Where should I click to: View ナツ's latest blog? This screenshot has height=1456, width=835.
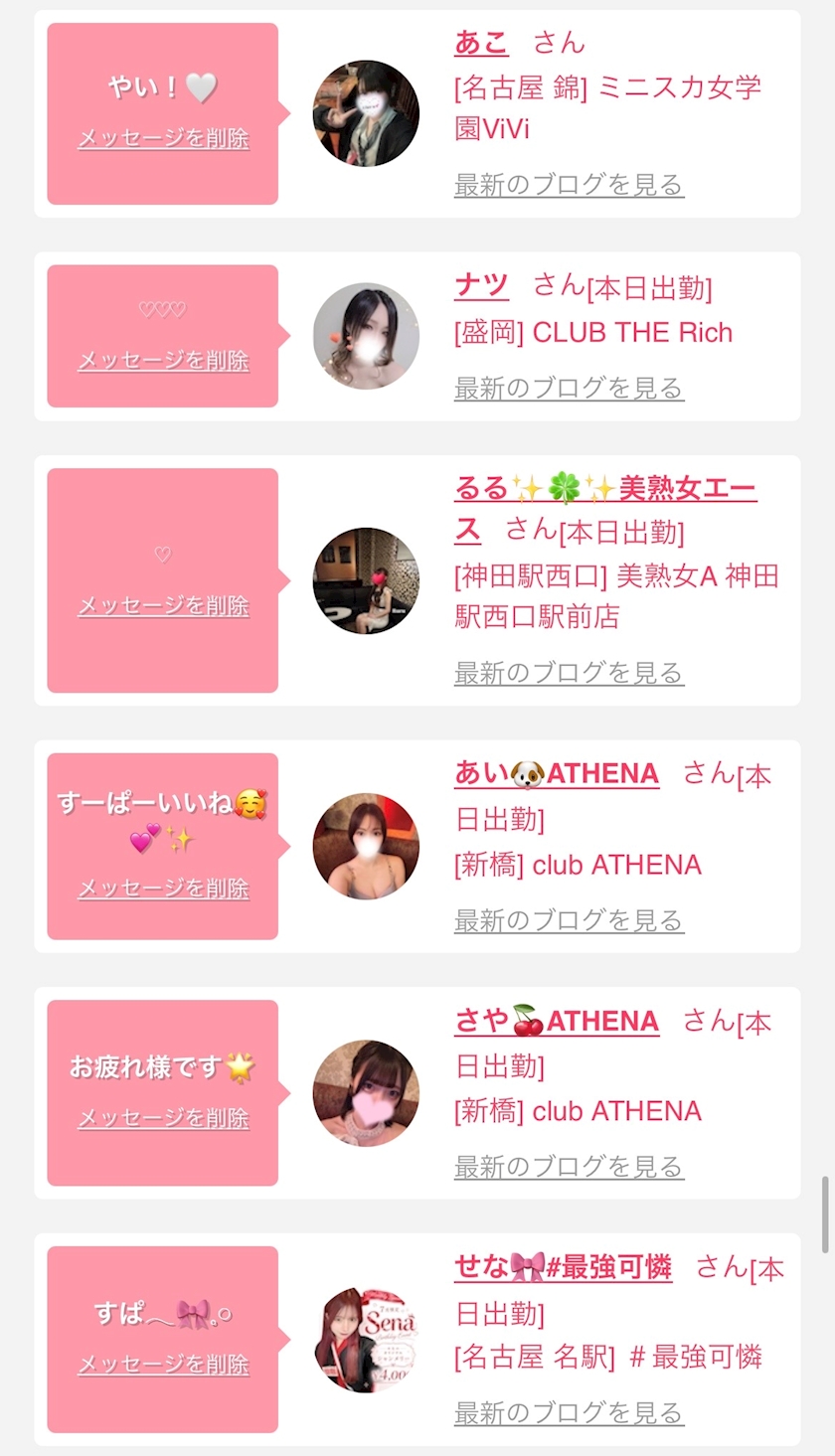569,388
